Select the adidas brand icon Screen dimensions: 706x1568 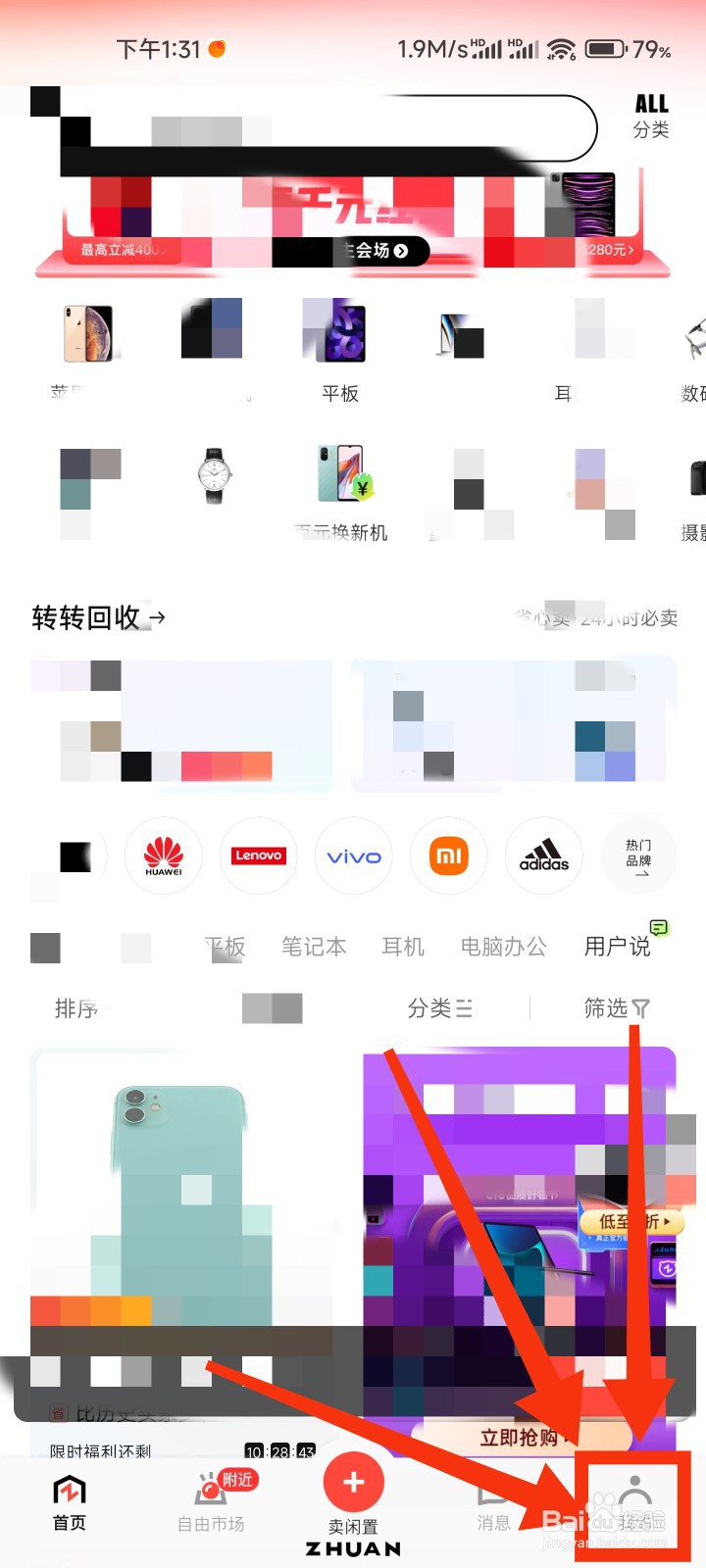point(543,856)
